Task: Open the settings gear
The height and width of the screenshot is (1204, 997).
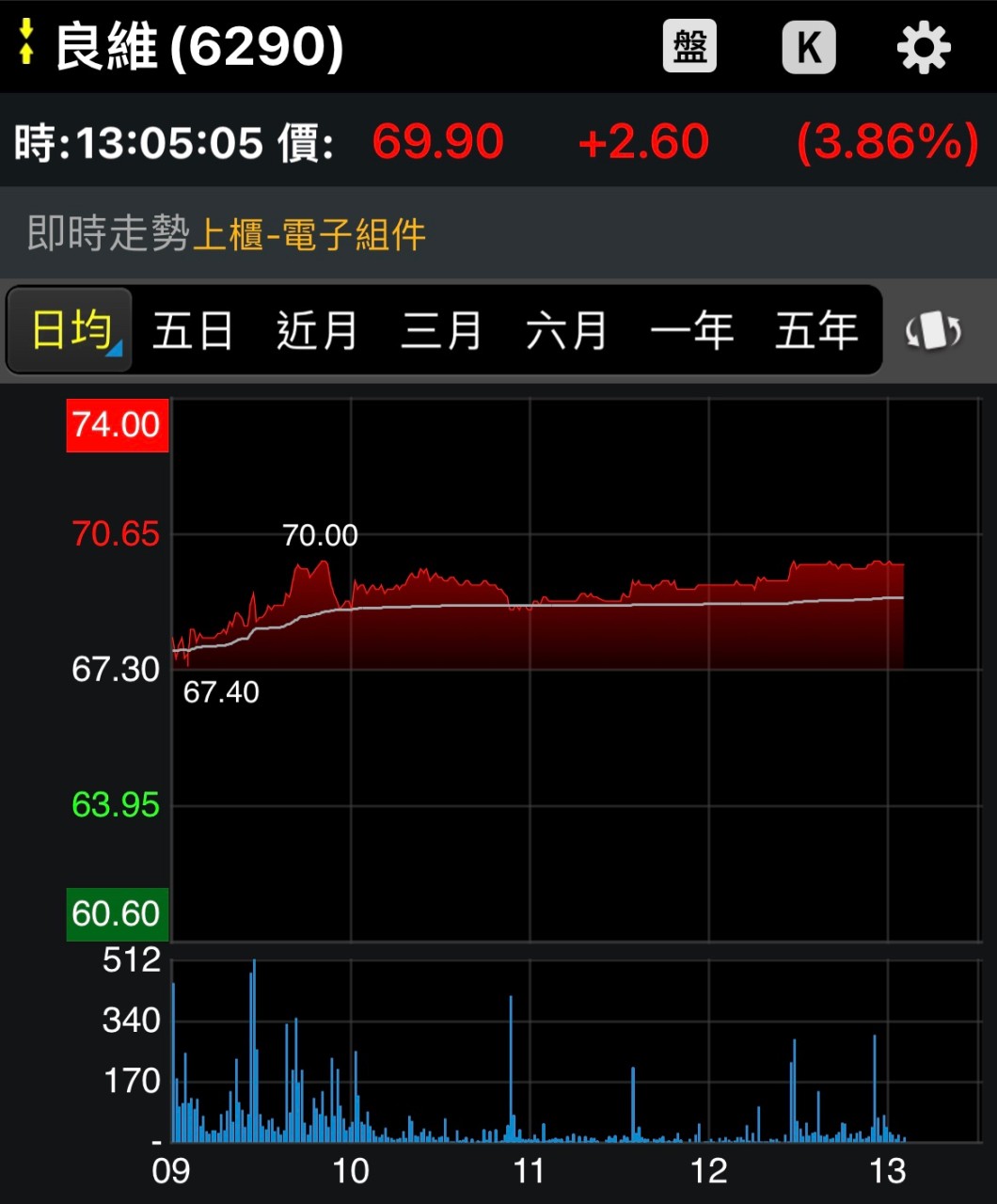Action: click(924, 47)
